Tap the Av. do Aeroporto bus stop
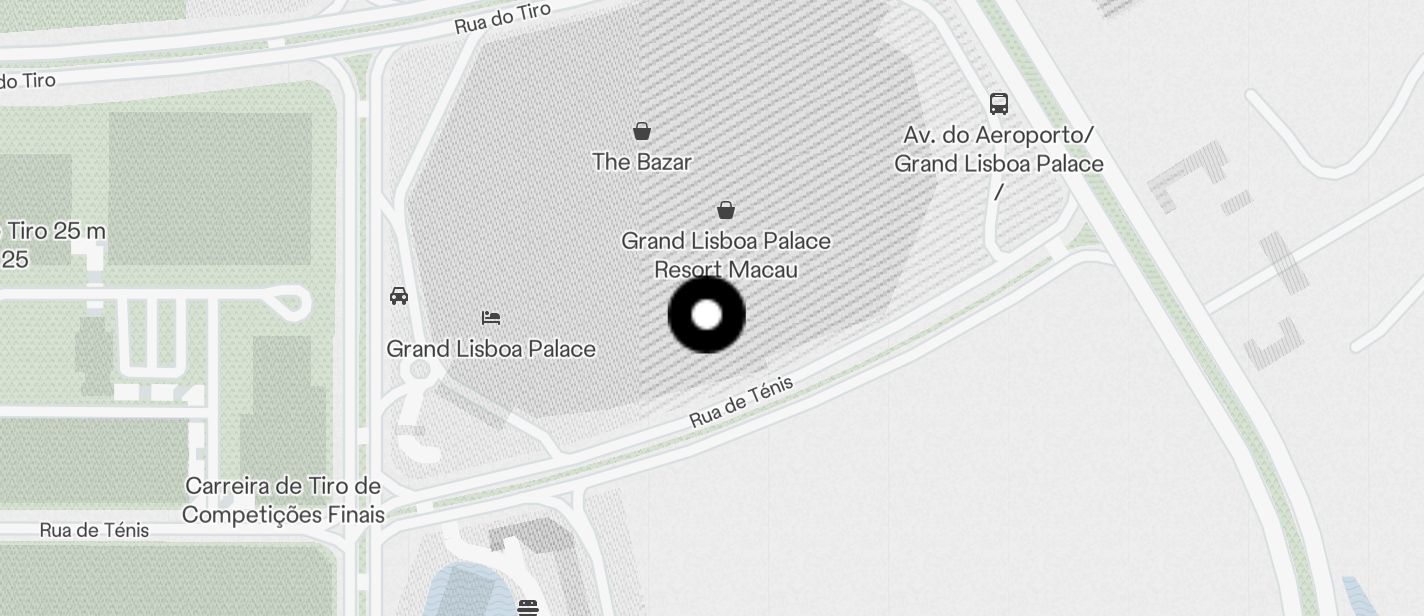 pos(998,103)
